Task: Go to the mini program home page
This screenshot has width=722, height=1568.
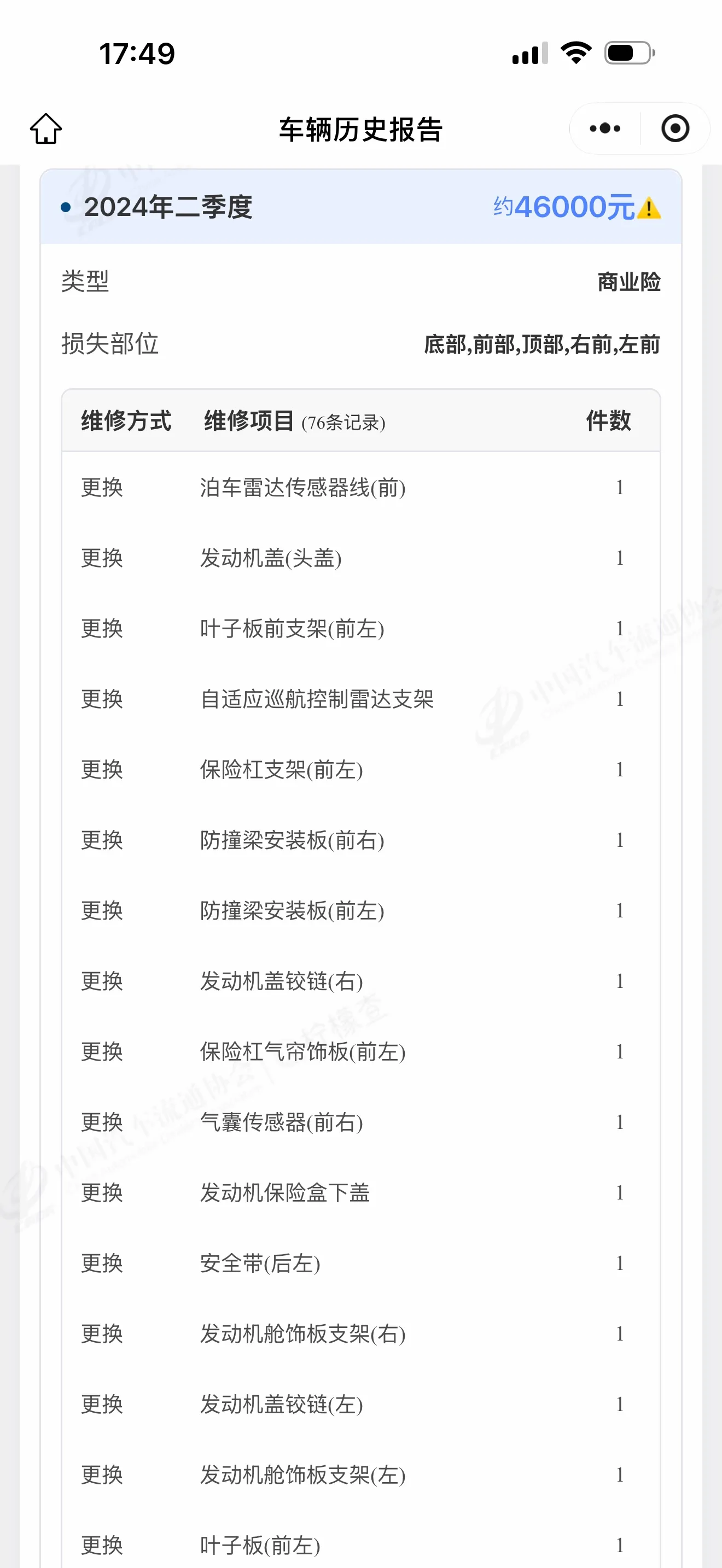Action: [x=45, y=128]
